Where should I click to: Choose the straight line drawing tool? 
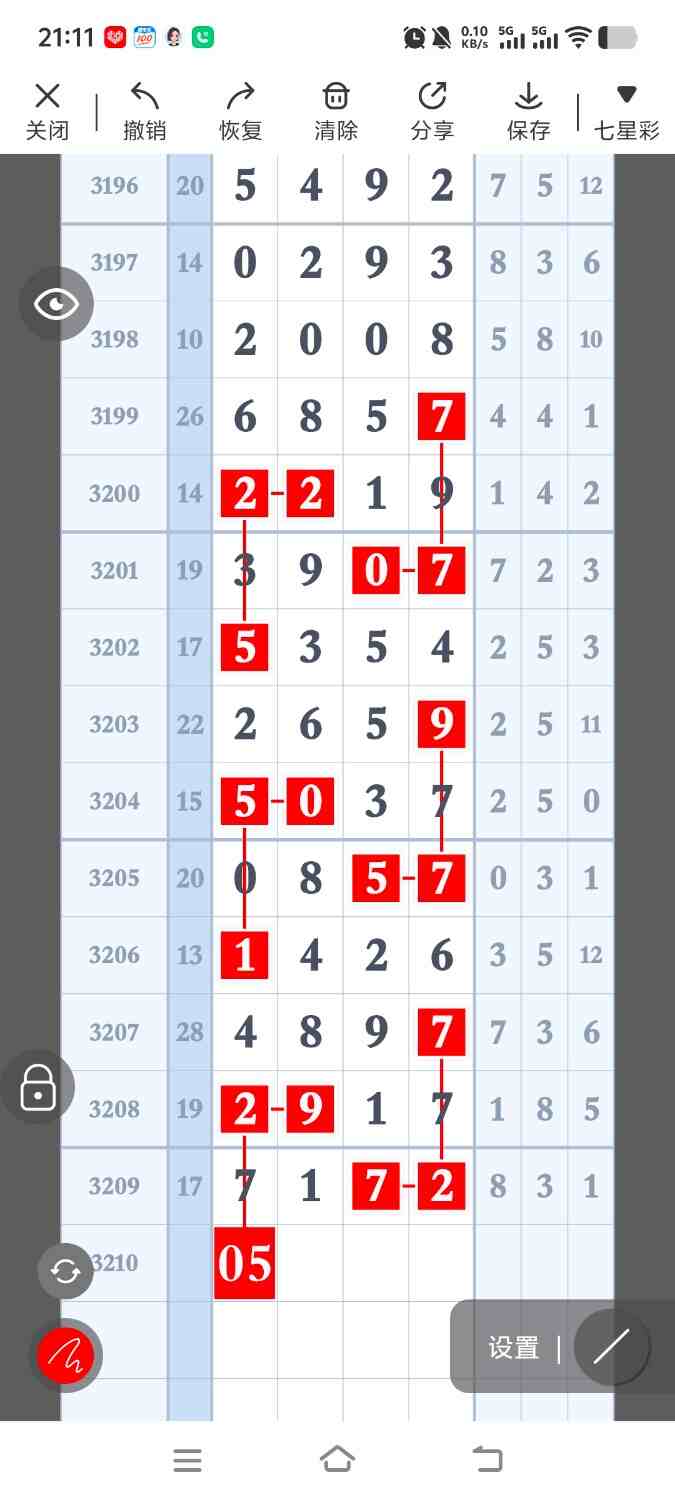click(611, 1347)
